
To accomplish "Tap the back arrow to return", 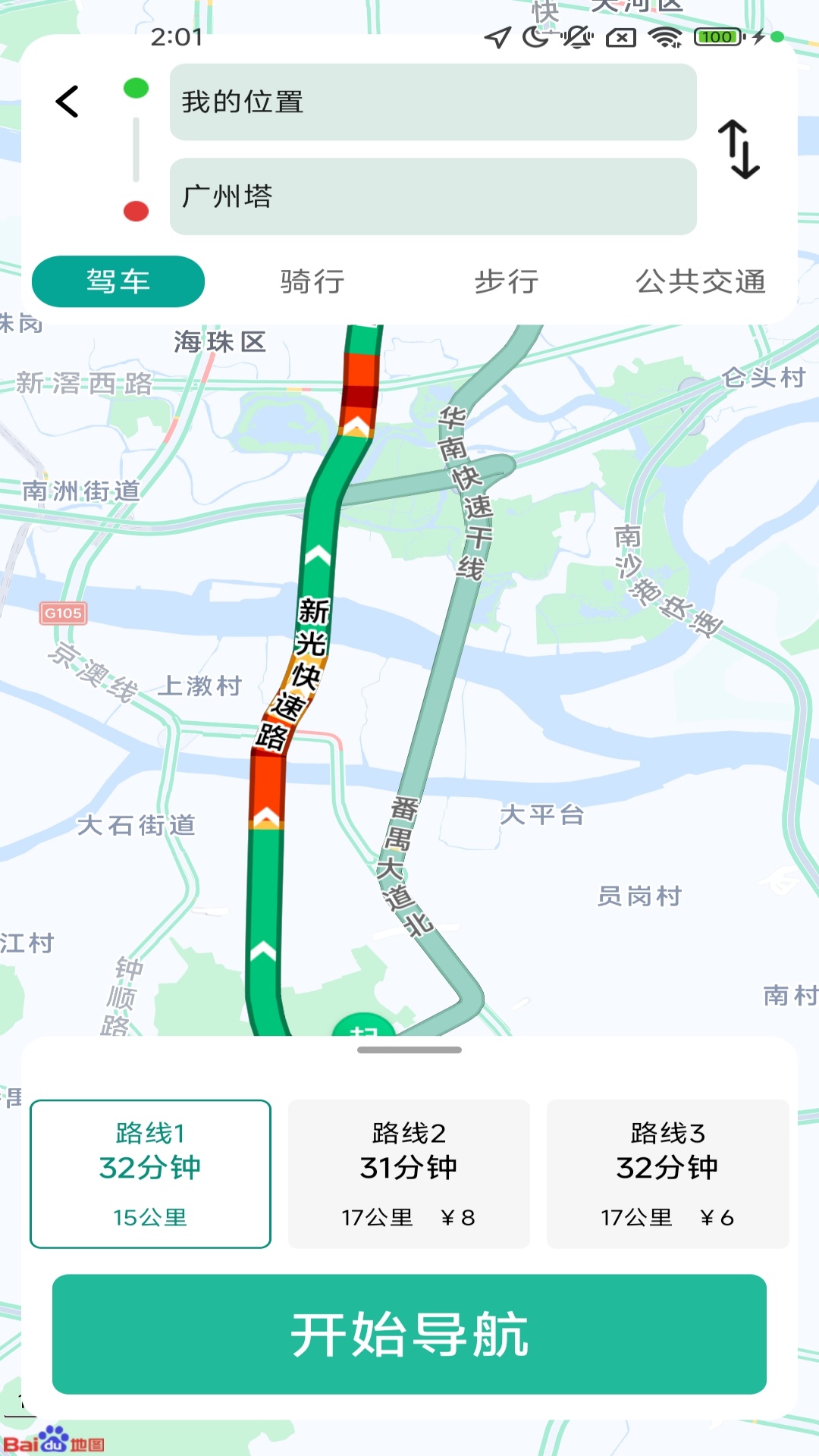I will (68, 101).
